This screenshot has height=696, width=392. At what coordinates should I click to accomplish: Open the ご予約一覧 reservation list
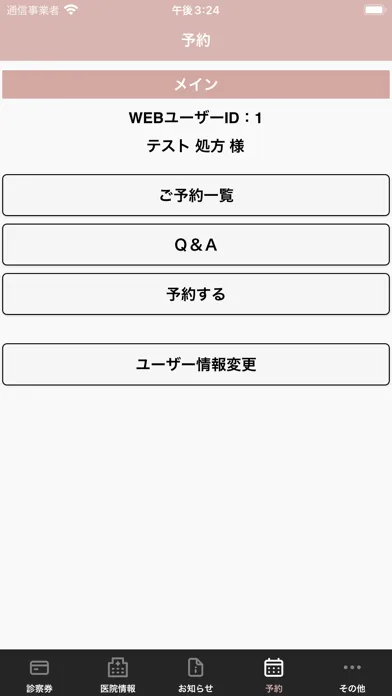[x=196, y=195]
